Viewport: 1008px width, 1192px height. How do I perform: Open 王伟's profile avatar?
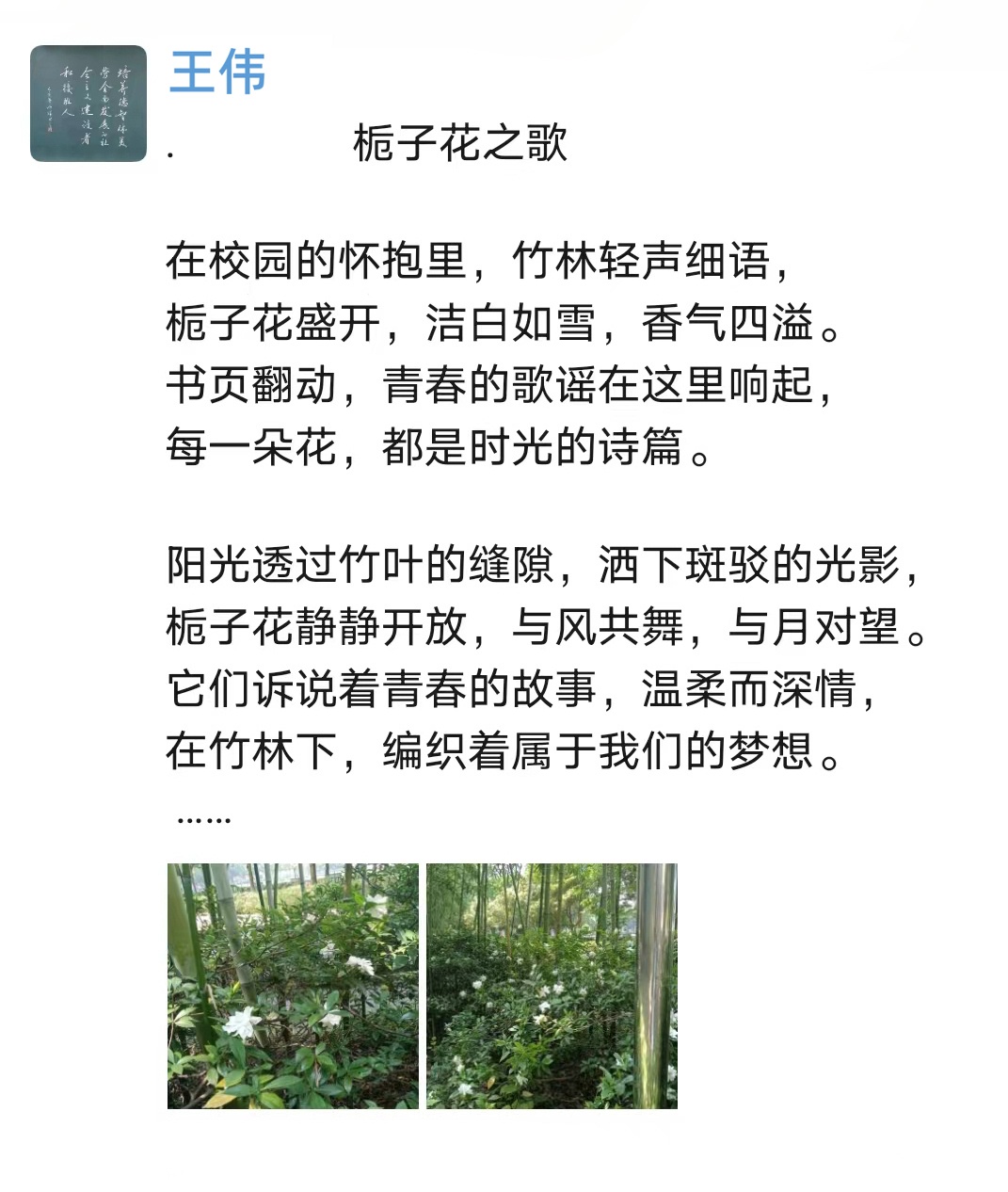tap(88, 104)
